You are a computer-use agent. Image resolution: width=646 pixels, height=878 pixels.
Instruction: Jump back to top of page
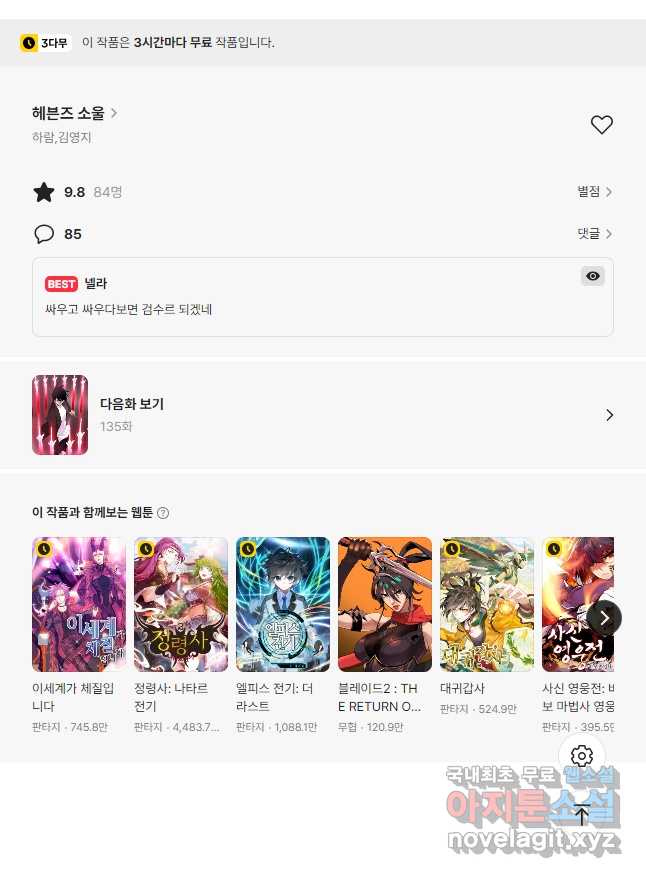(x=582, y=814)
